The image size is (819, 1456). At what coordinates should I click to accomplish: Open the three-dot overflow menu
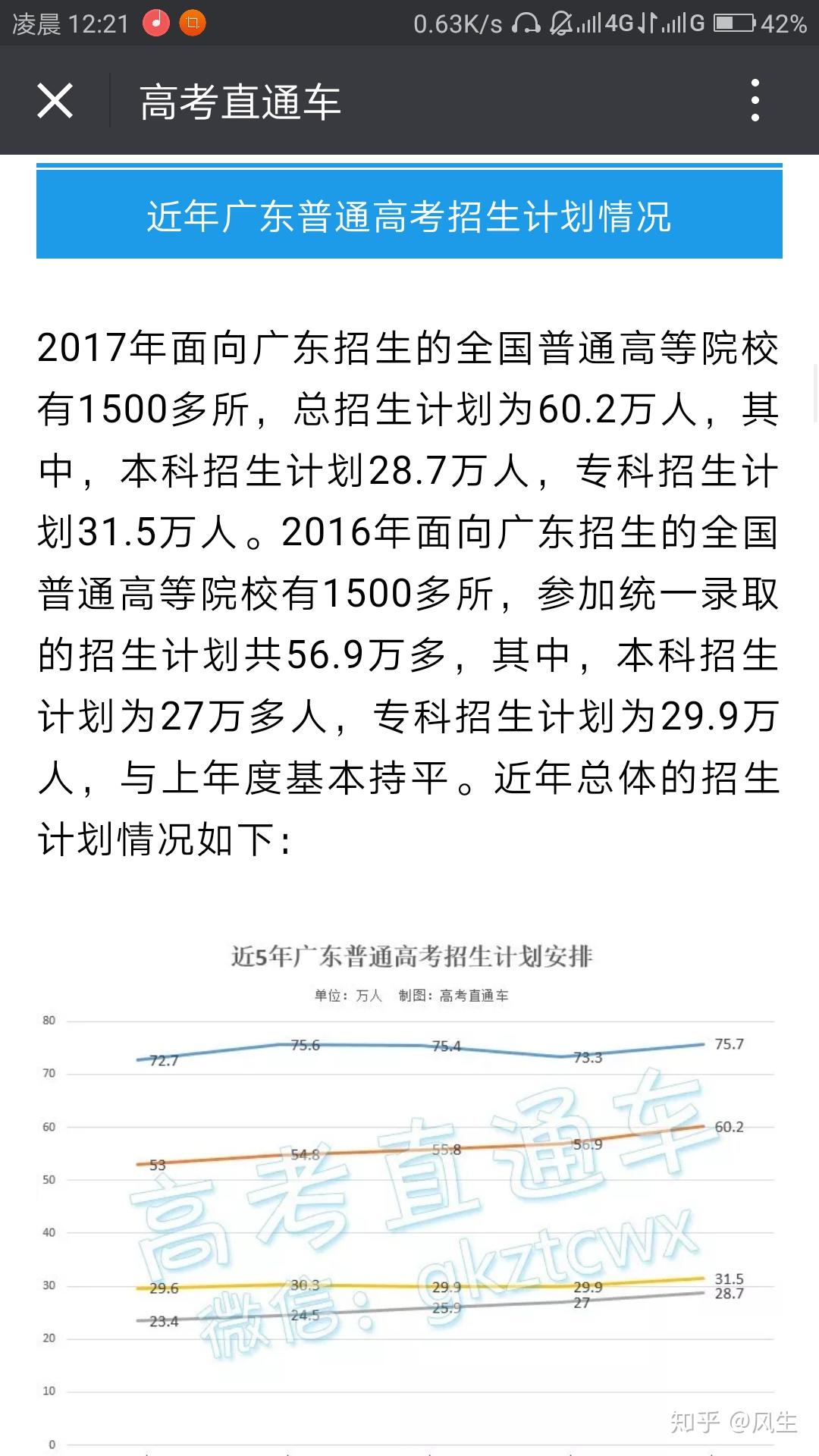tap(754, 101)
